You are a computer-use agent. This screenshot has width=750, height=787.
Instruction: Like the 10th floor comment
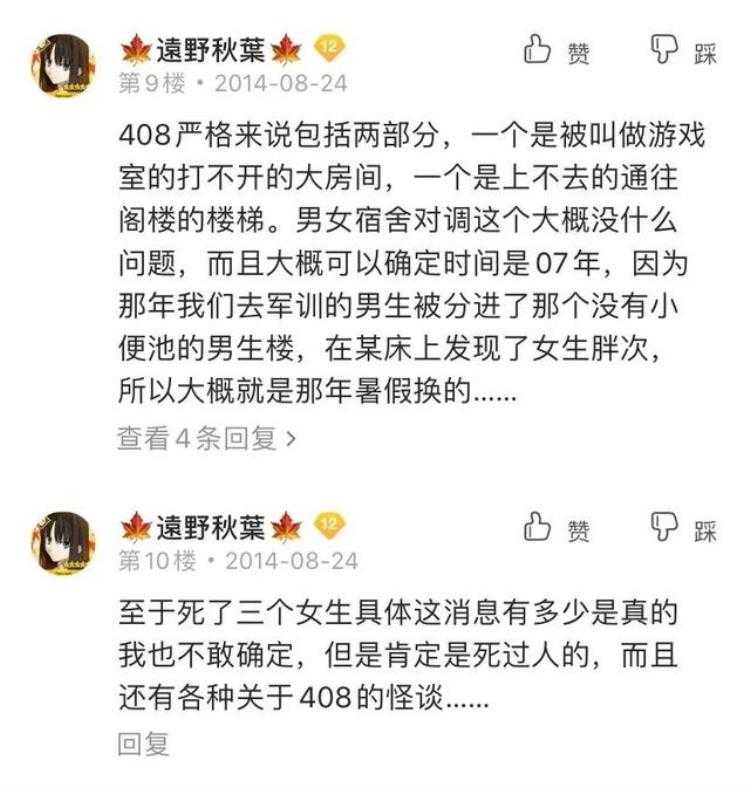[556, 528]
